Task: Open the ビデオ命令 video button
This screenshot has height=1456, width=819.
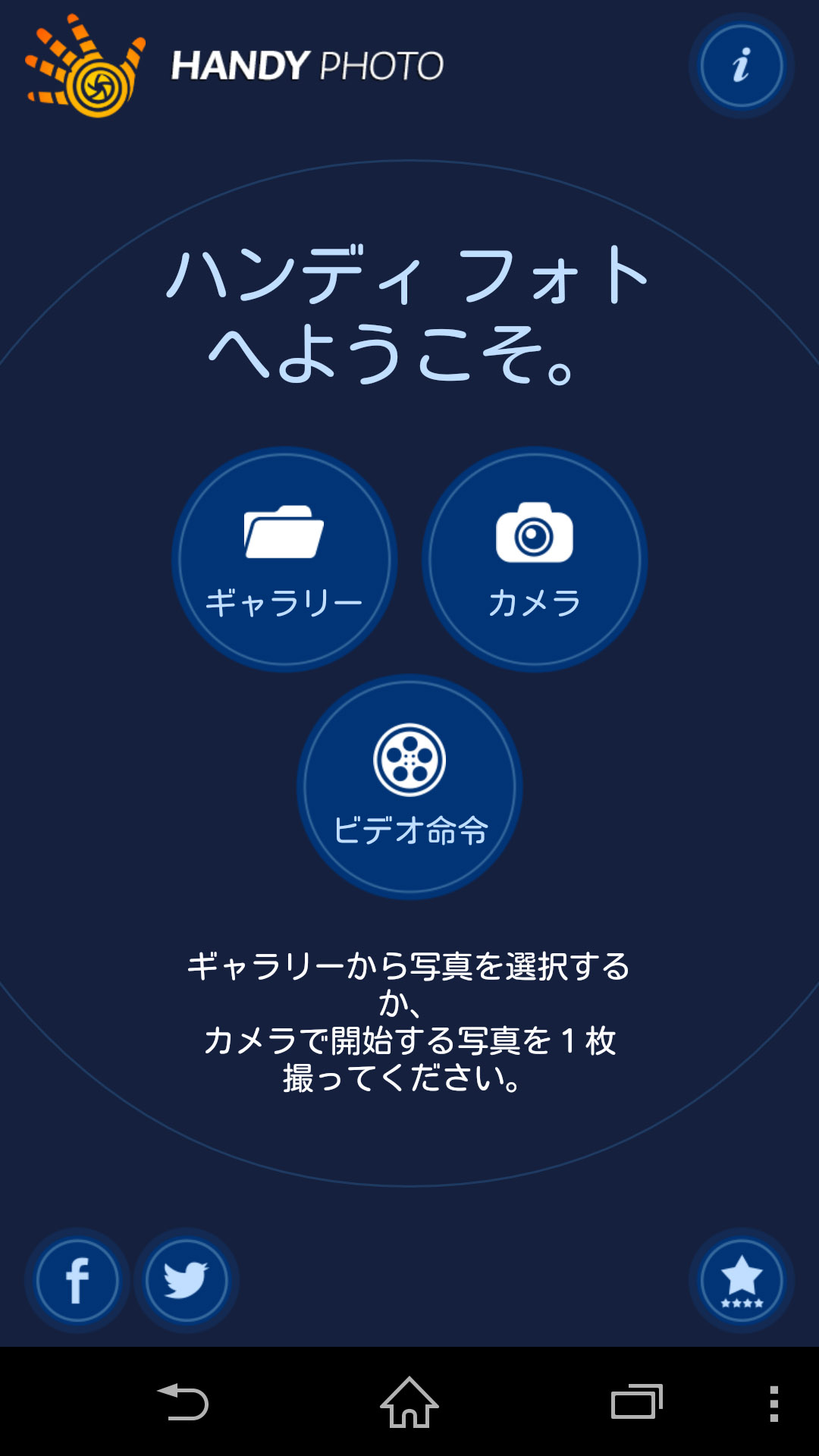Action: [x=409, y=787]
